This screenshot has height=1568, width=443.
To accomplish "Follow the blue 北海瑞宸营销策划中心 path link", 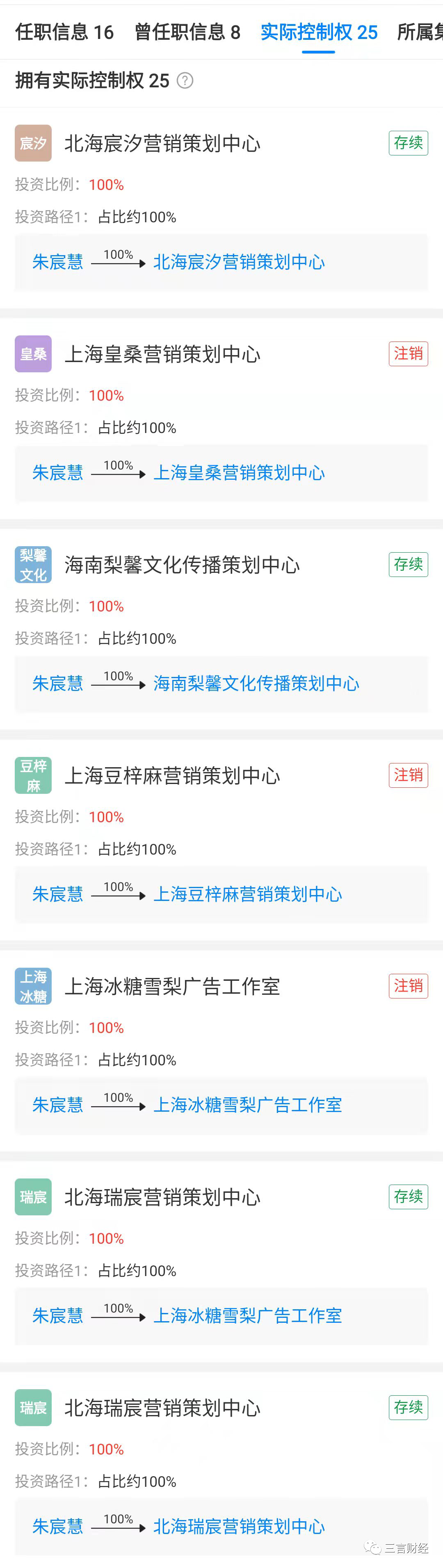I will (x=239, y=1526).
